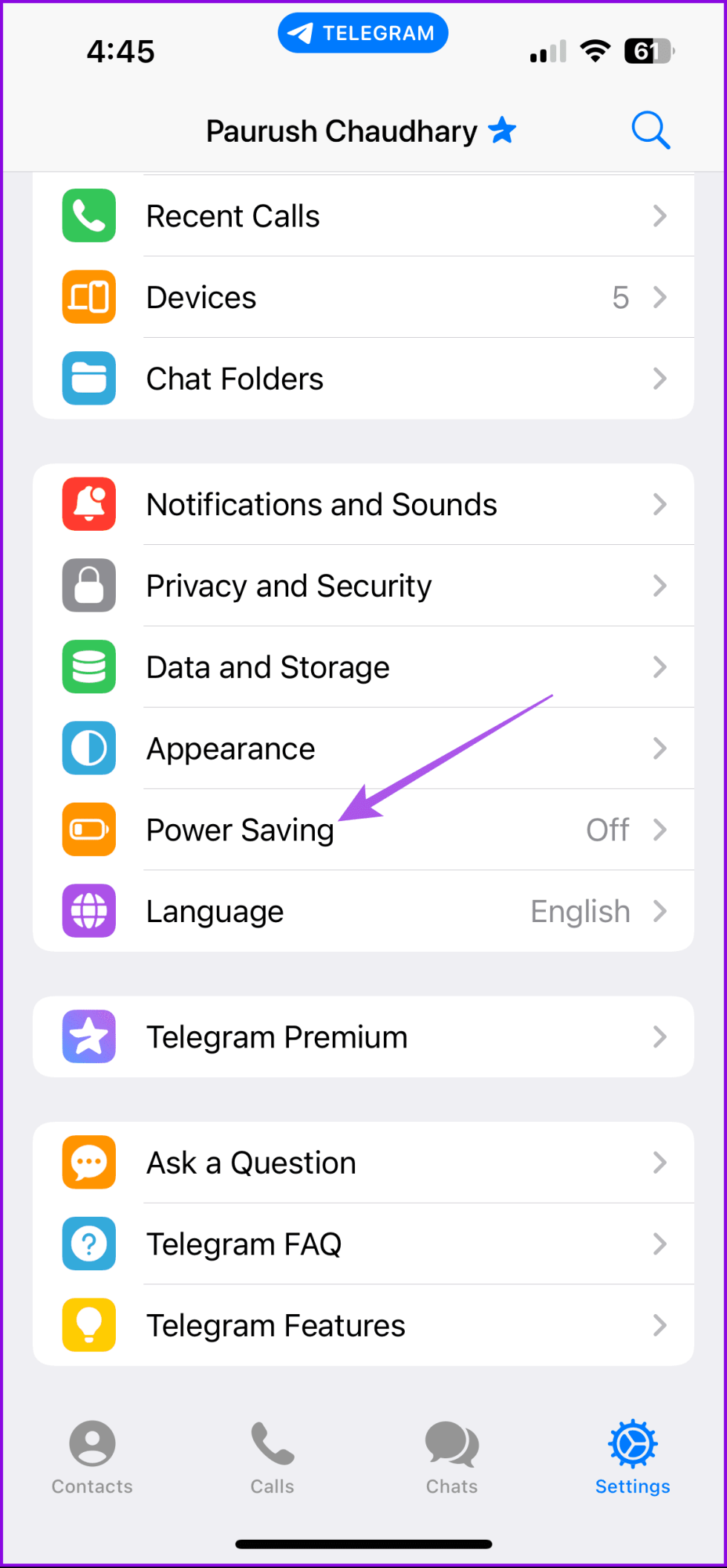Switch to the Calls tab

(x=273, y=1457)
